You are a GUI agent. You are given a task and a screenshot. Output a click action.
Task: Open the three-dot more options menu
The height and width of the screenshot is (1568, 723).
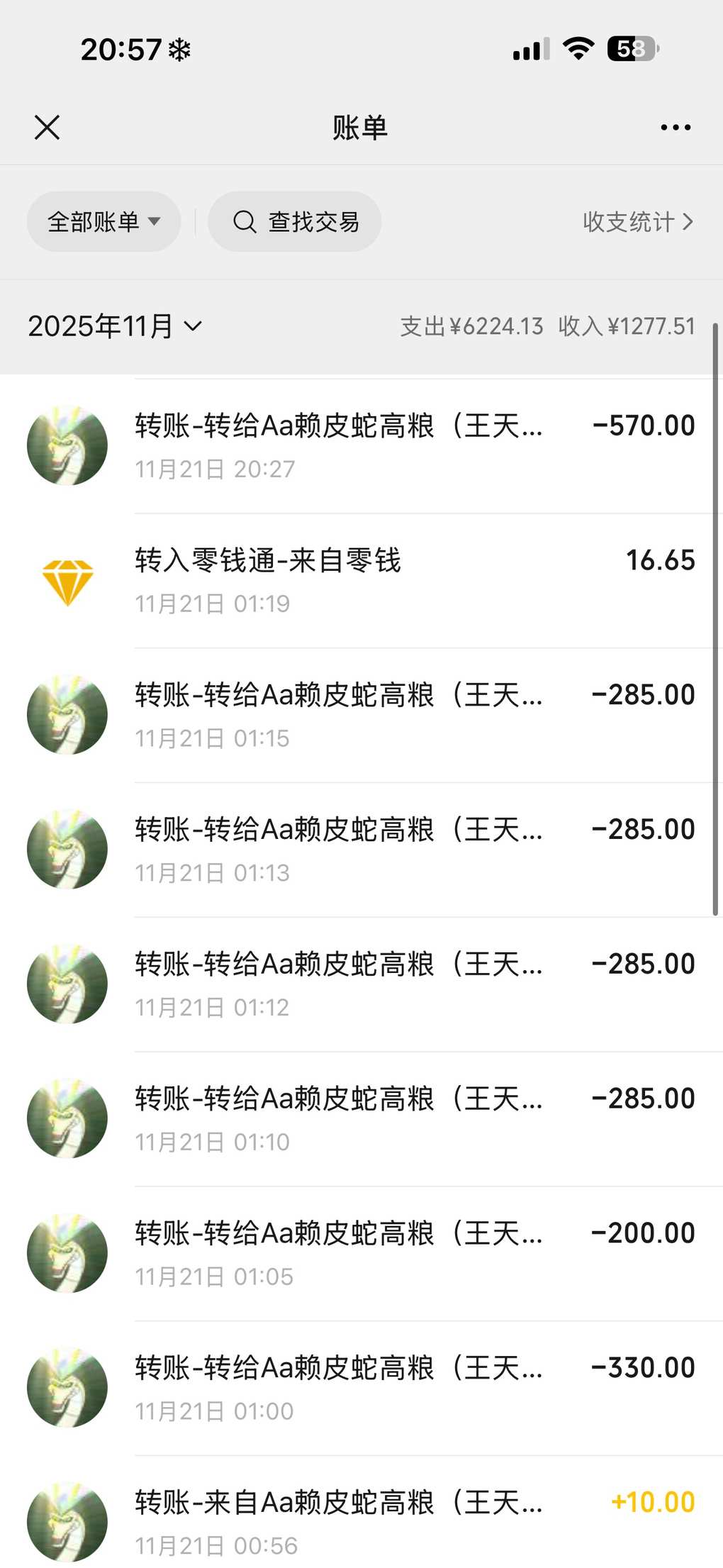[675, 128]
